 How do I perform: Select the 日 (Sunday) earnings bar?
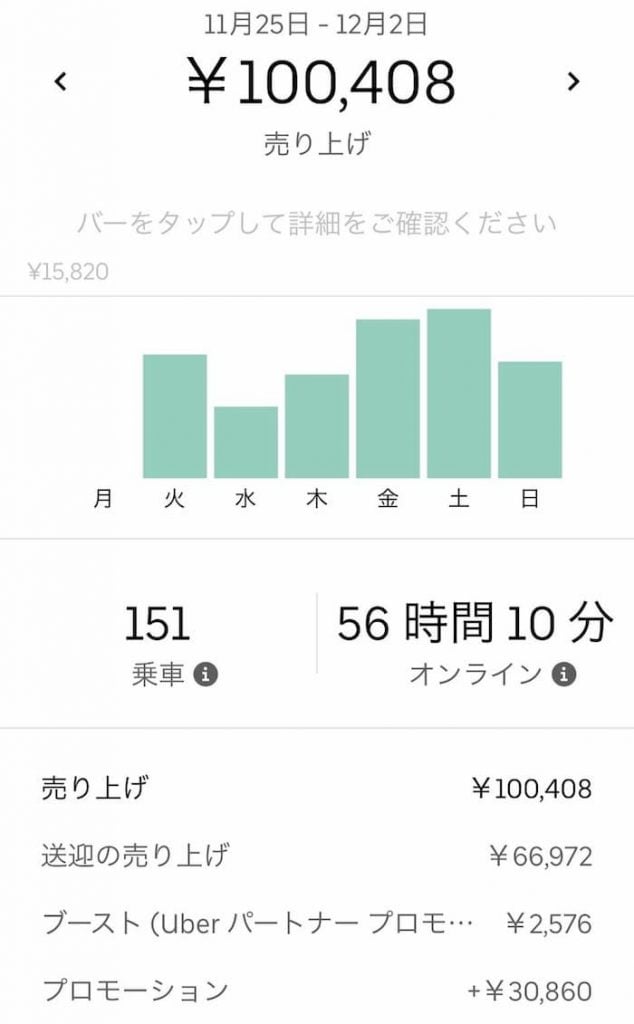[530, 420]
